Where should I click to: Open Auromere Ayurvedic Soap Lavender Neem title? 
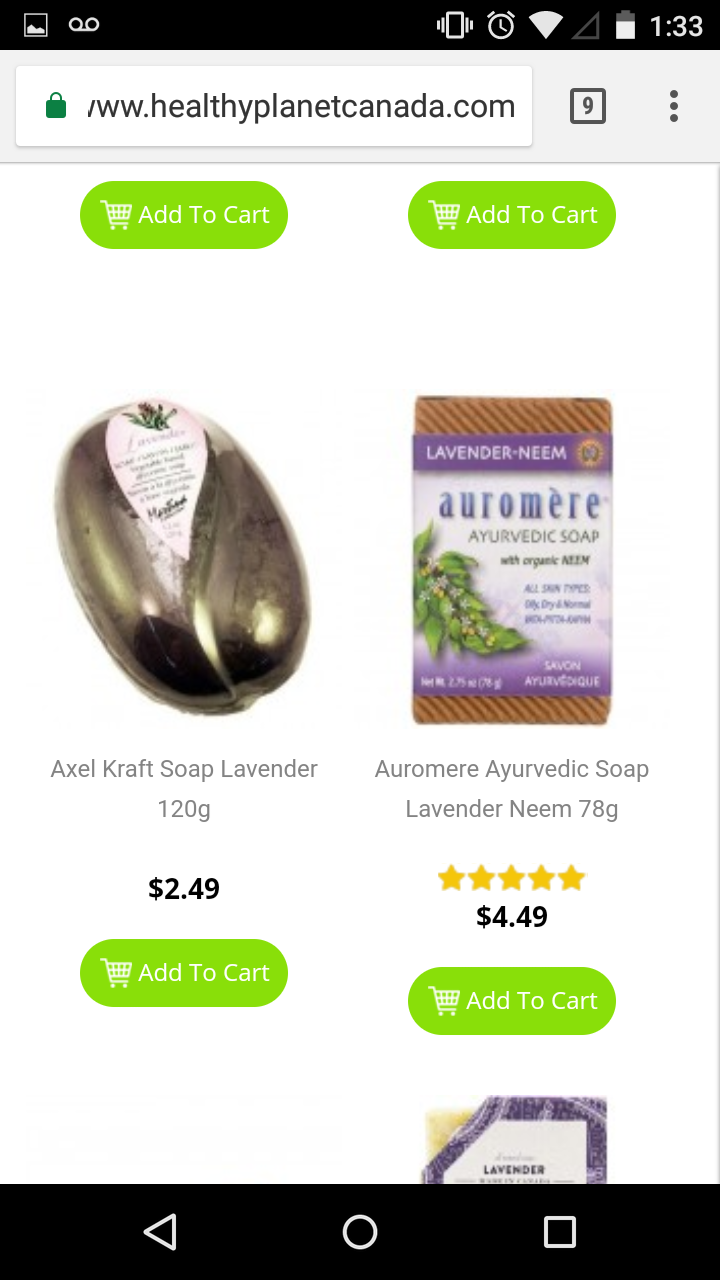point(512,788)
